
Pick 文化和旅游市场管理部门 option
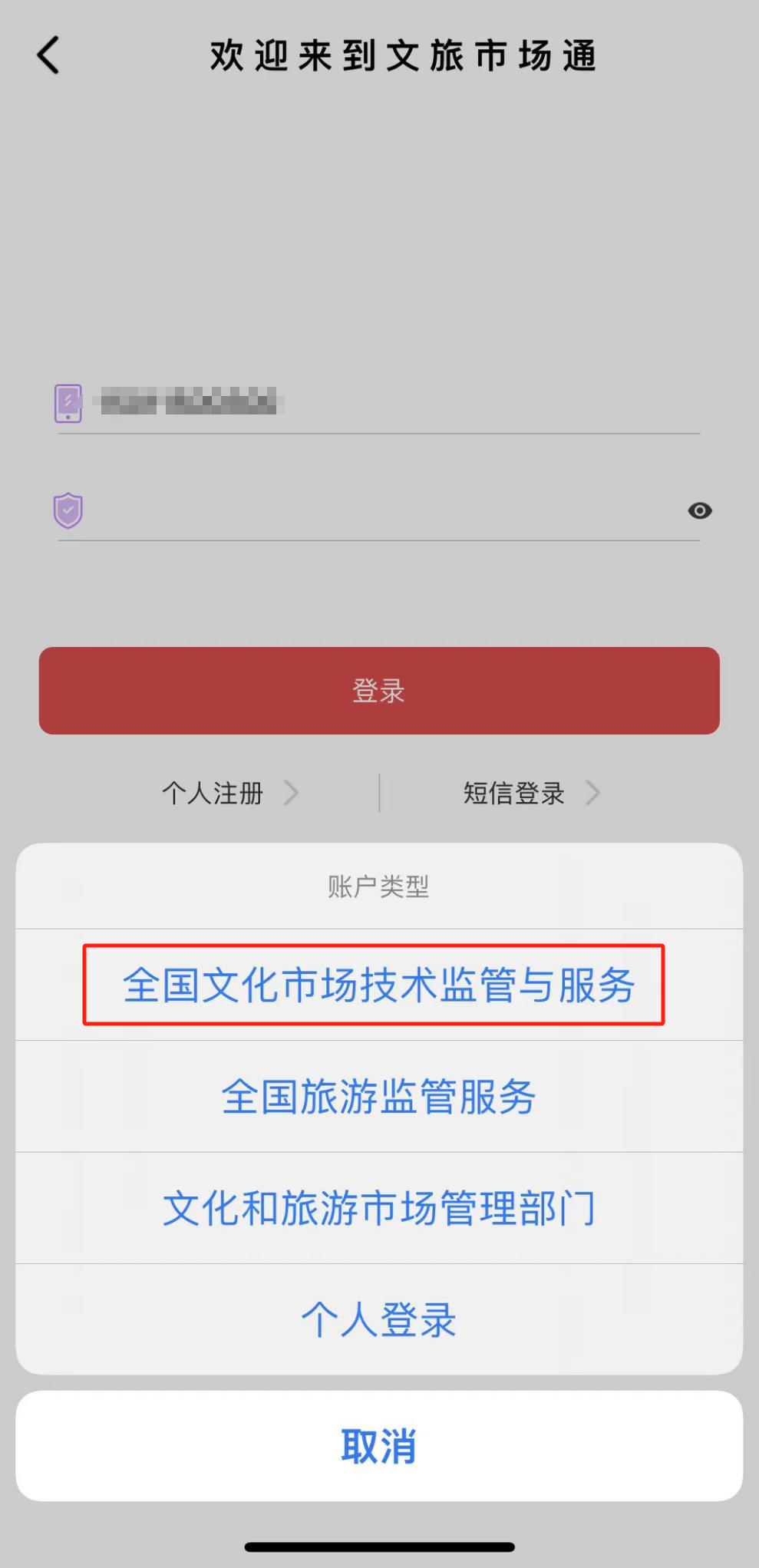click(378, 1208)
